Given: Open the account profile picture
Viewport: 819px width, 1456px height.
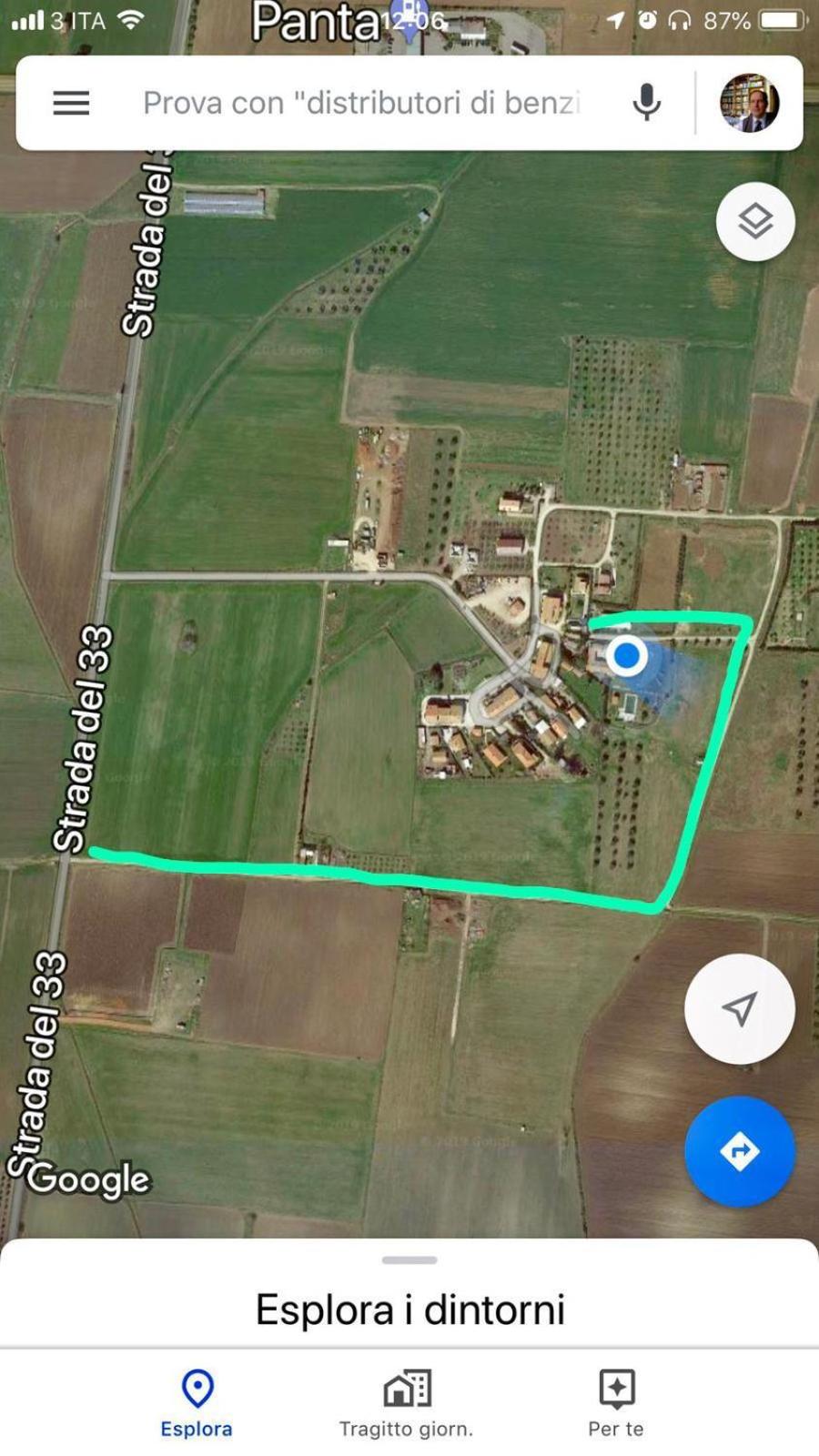Looking at the screenshot, I should 750,103.
